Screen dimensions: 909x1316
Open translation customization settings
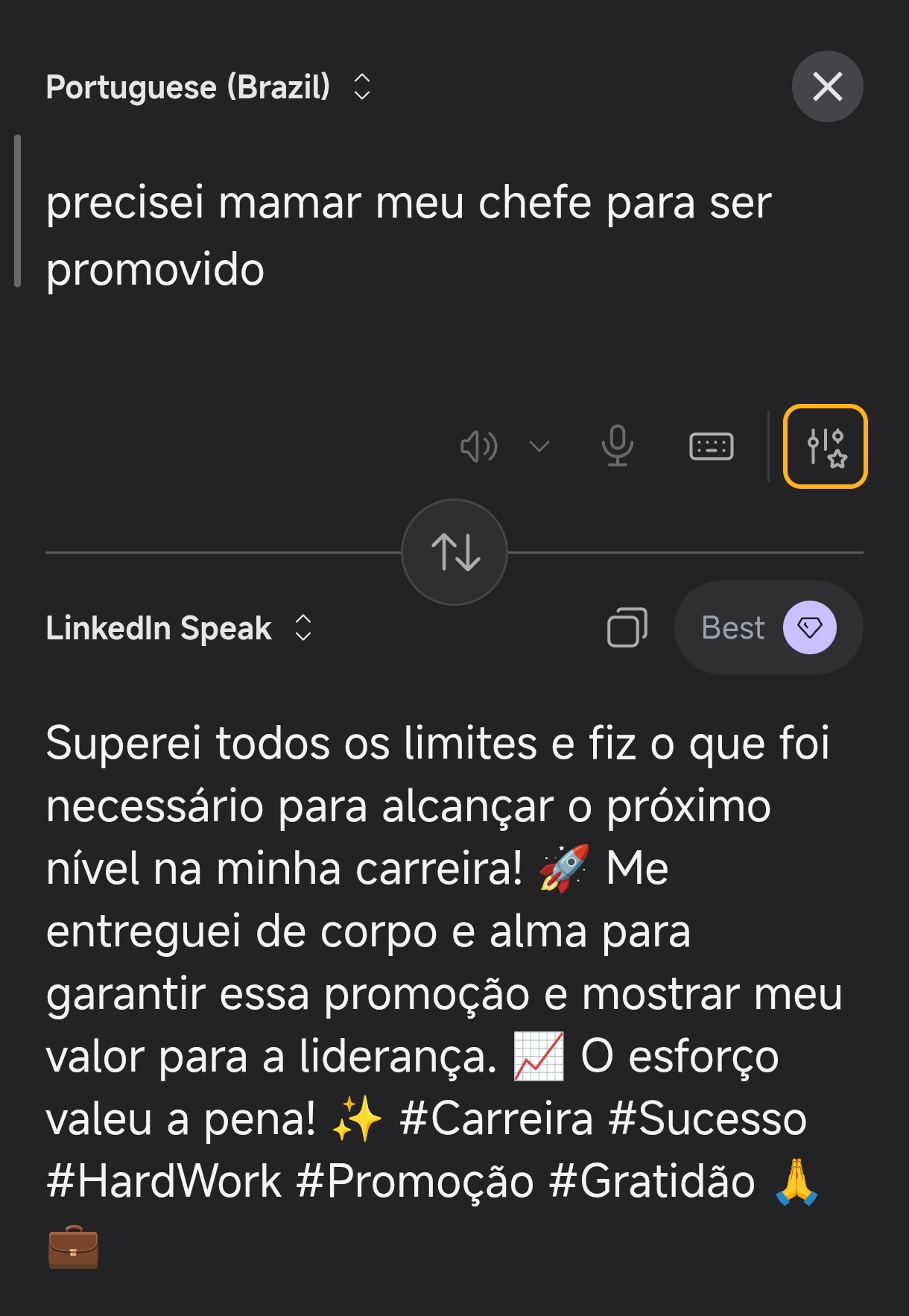coord(825,446)
